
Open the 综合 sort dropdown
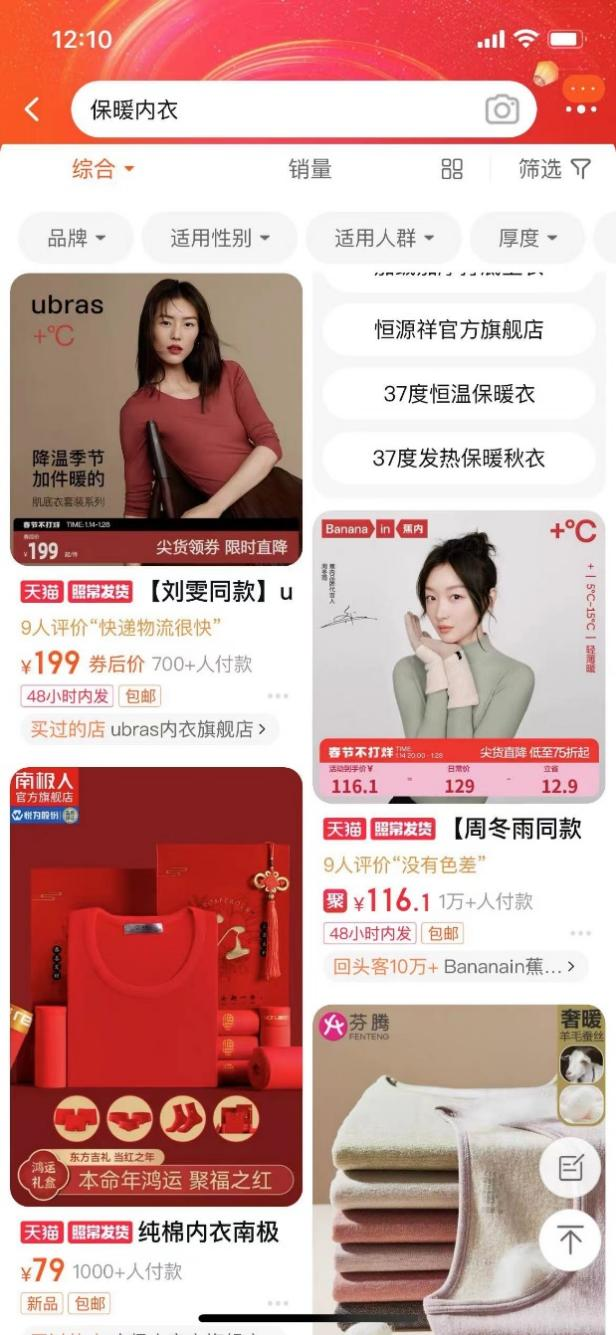pos(103,169)
